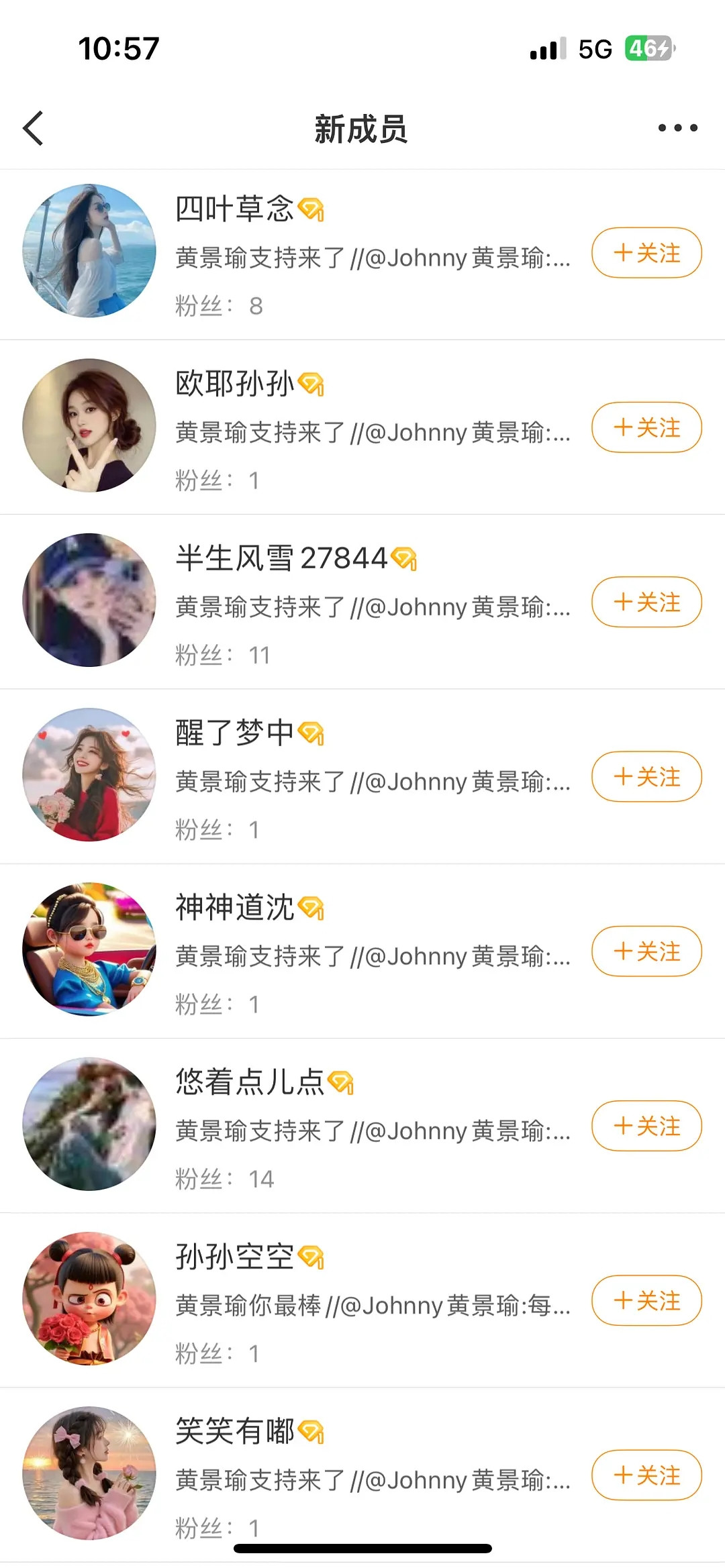View 悠着点儿点's profile avatar
This screenshot has width=725, height=1568.
89,1124
